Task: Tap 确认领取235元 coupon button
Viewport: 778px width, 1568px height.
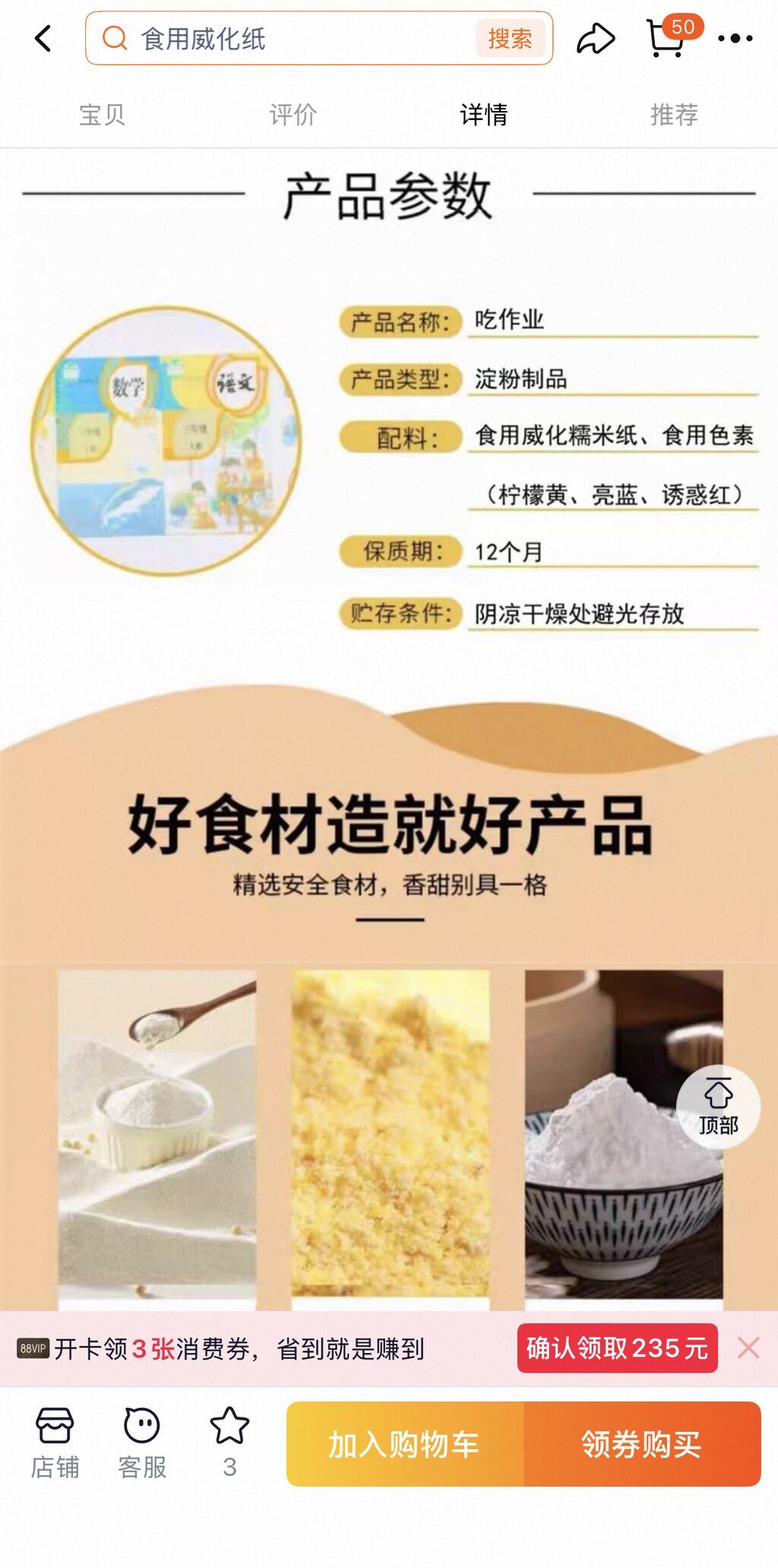Action: point(617,1348)
